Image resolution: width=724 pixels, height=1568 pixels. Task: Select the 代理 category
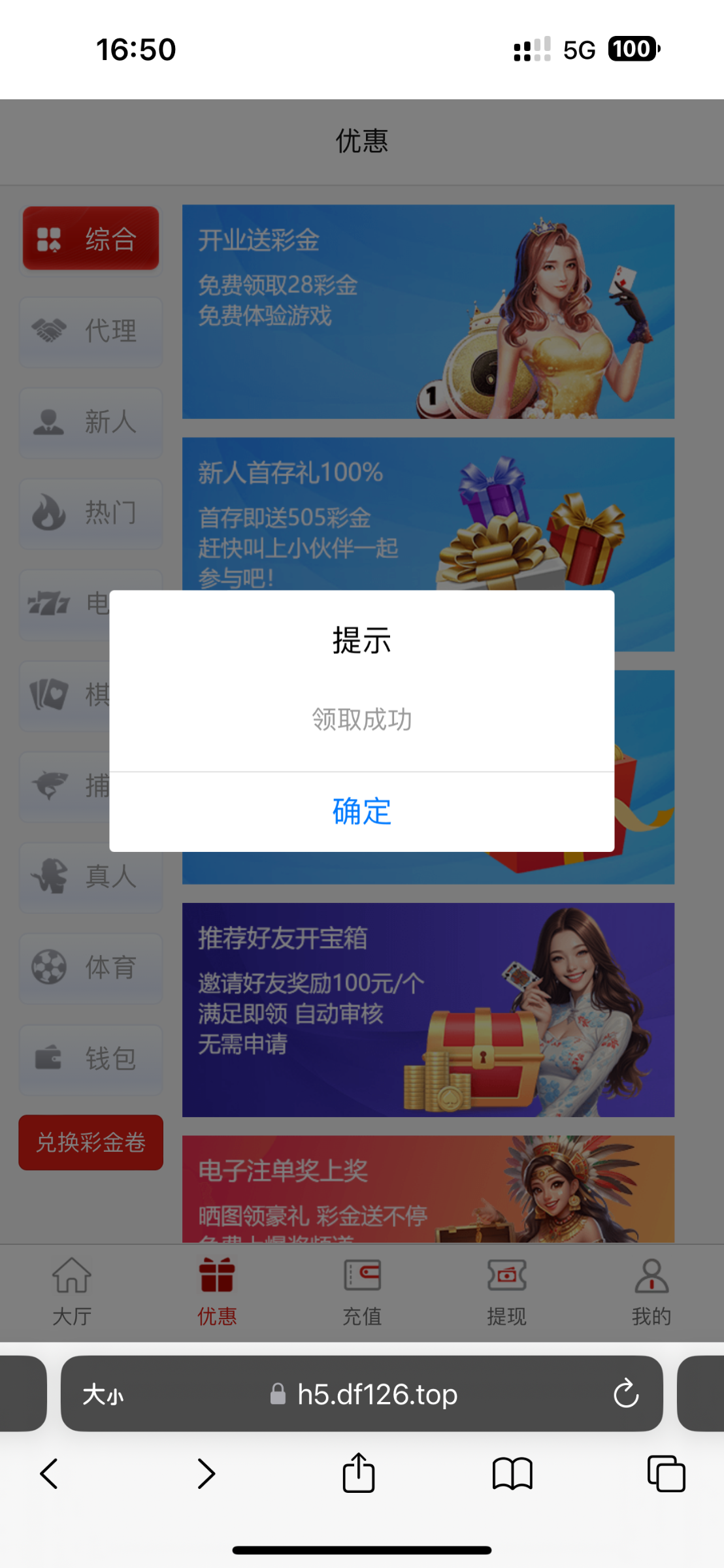click(91, 331)
